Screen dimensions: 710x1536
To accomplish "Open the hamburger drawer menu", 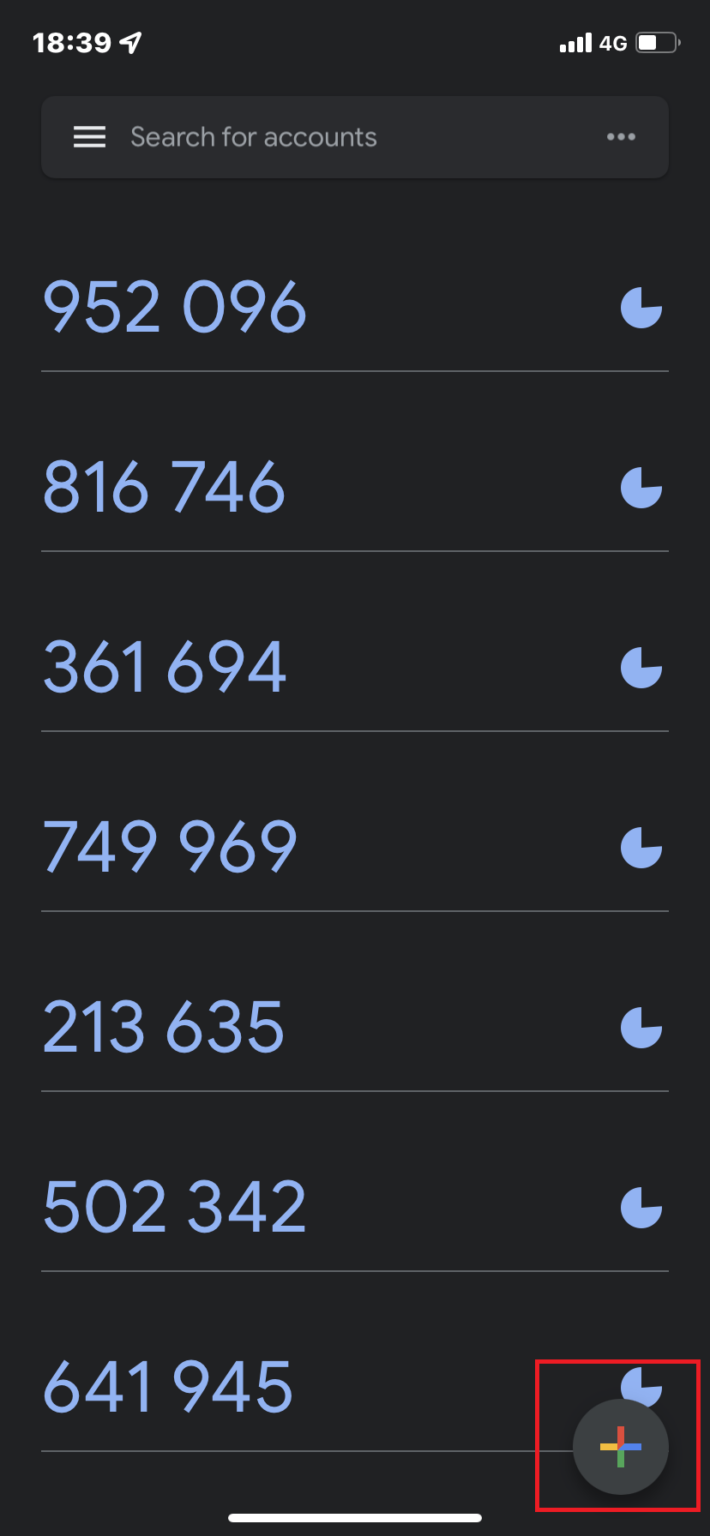I will click(90, 138).
